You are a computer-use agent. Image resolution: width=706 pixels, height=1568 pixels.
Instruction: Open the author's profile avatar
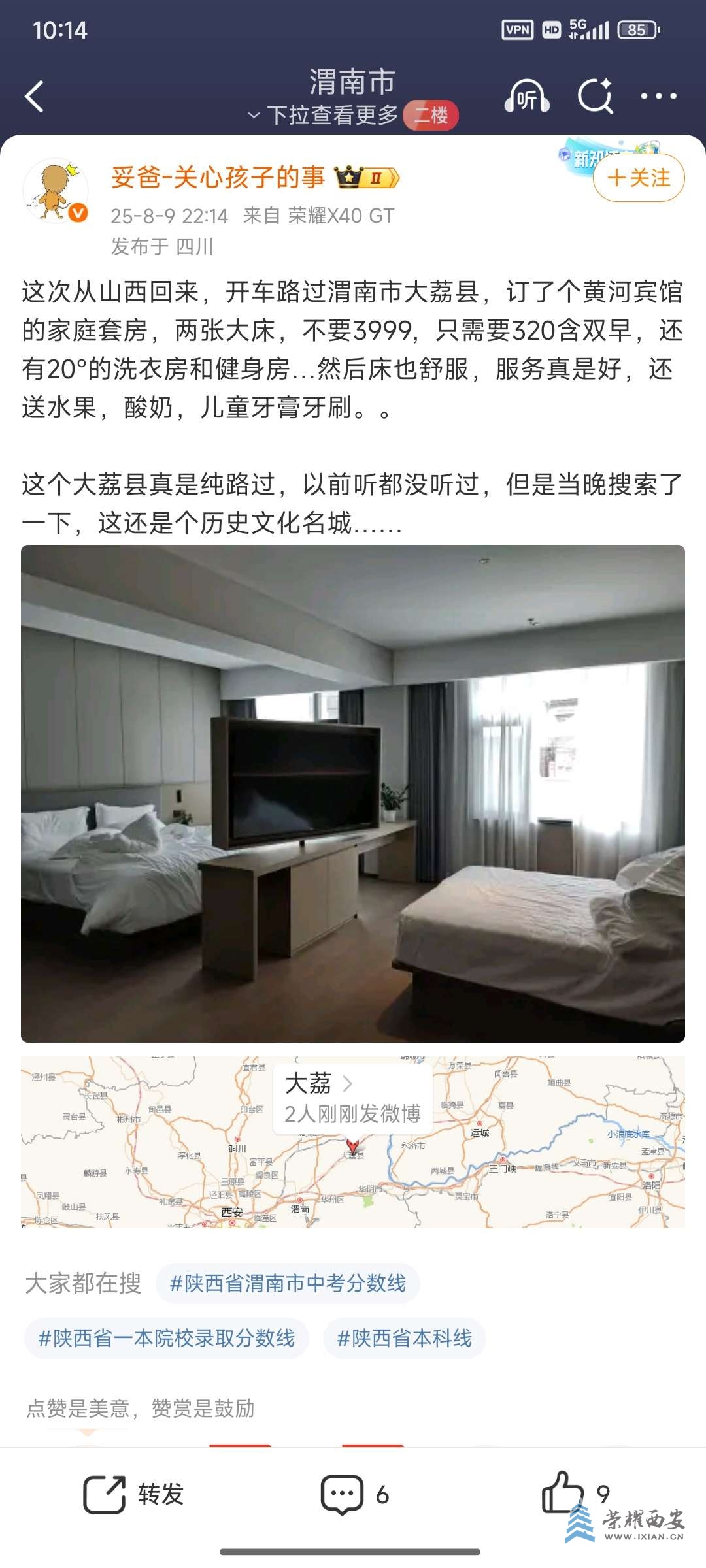coord(56,191)
